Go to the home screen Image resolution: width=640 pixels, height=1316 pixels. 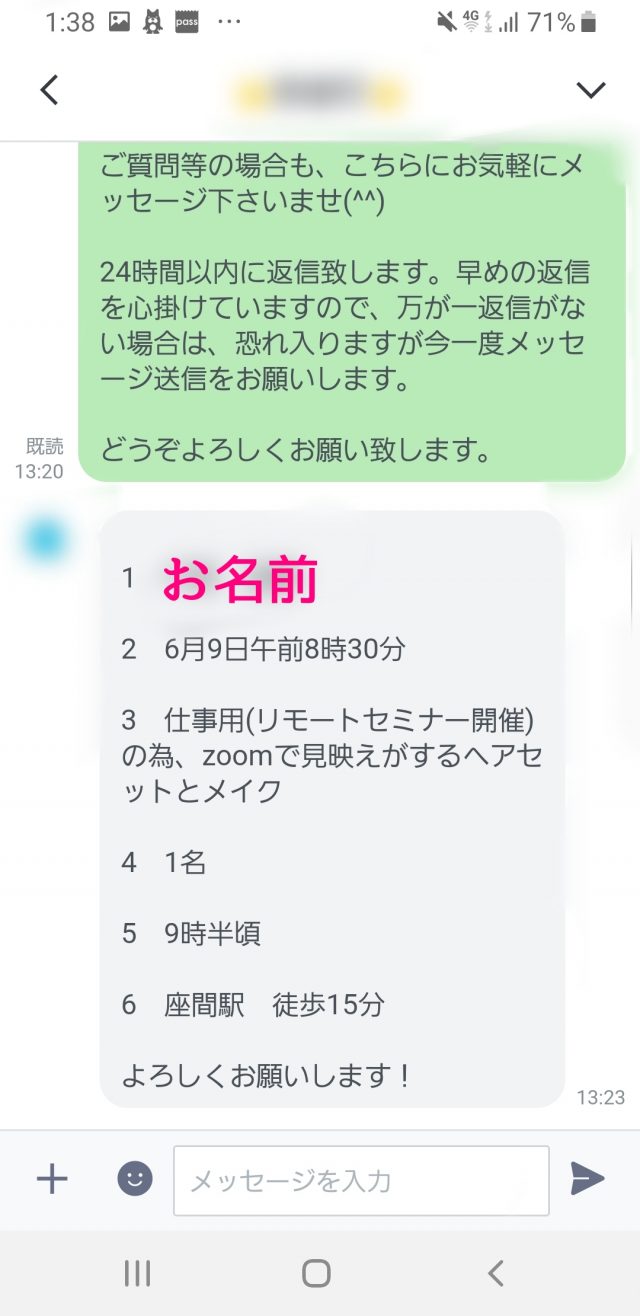tap(316, 1272)
